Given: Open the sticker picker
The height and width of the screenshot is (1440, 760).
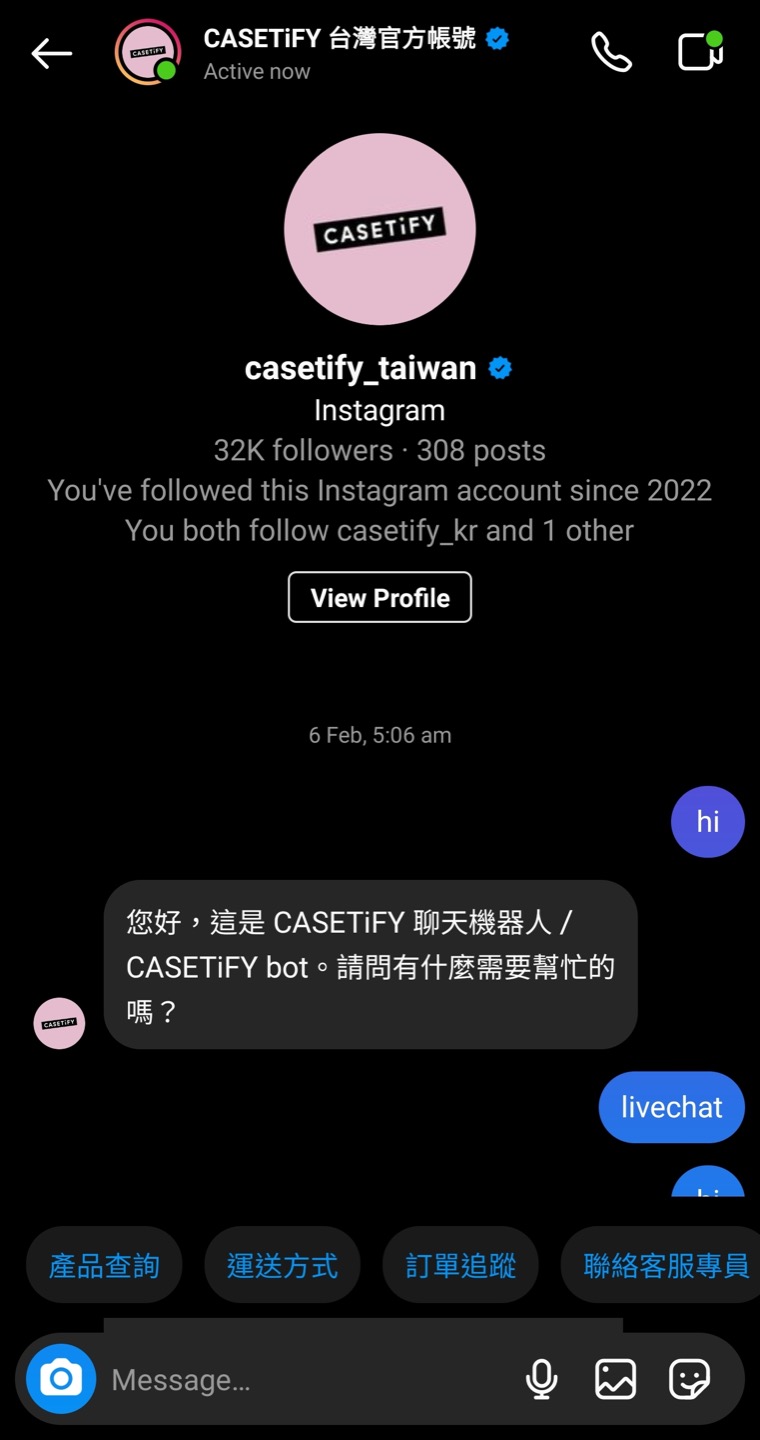Looking at the screenshot, I should point(689,1380).
